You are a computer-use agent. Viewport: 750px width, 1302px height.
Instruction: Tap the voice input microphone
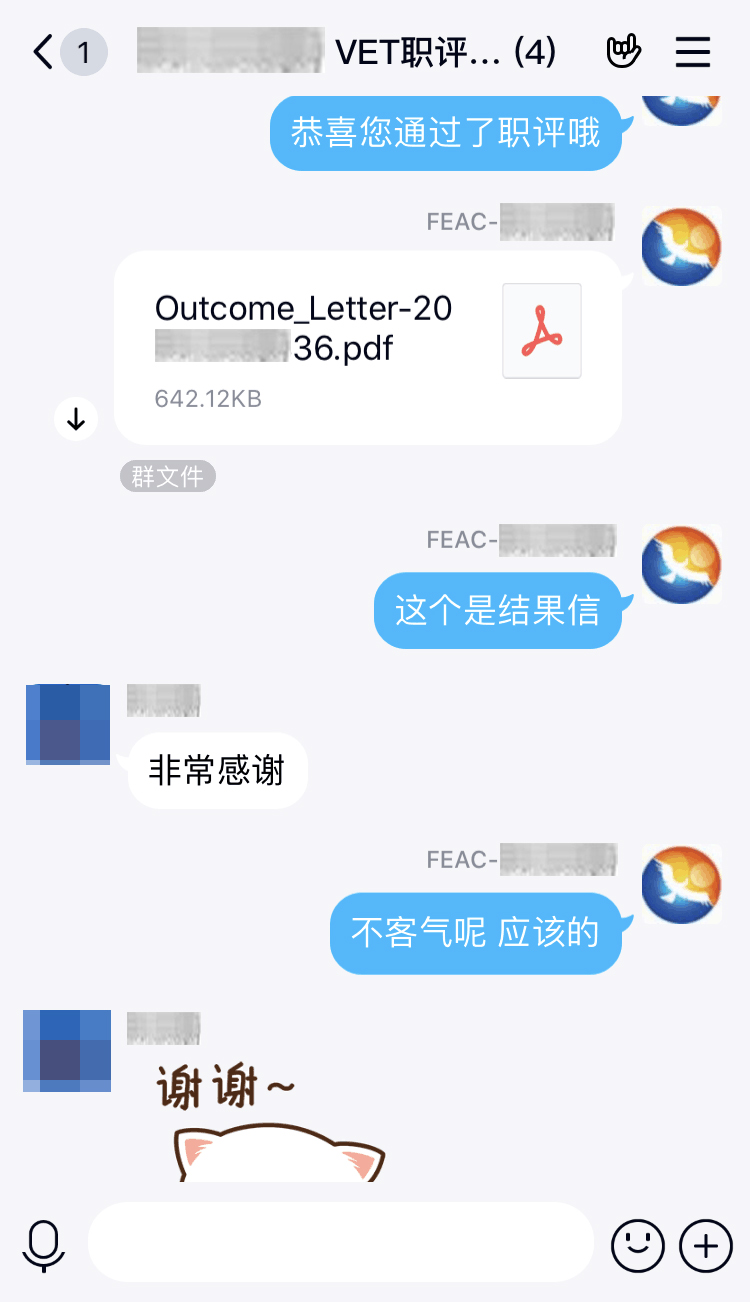pos(44,1245)
